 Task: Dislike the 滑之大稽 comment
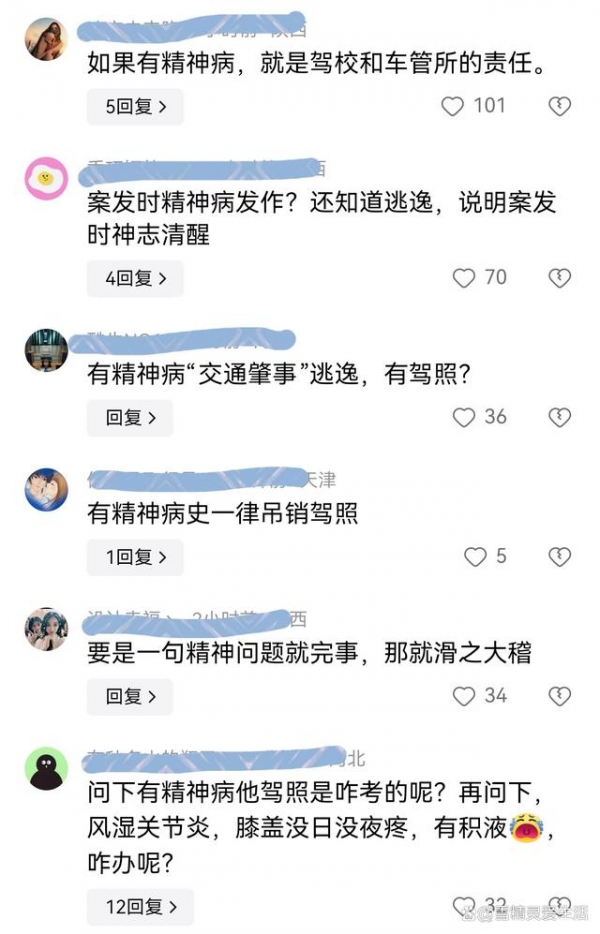(559, 695)
